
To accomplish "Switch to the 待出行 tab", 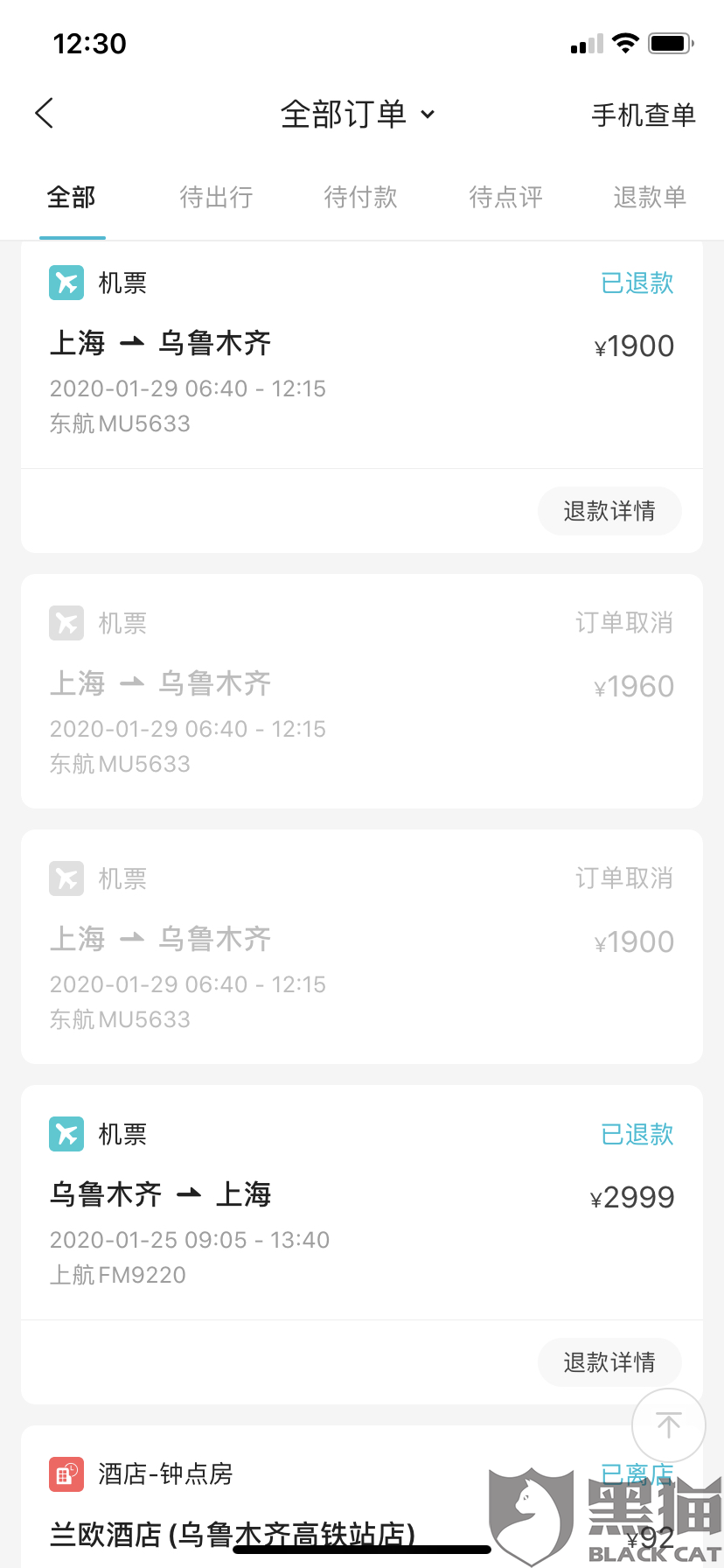I will tap(216, 198).
